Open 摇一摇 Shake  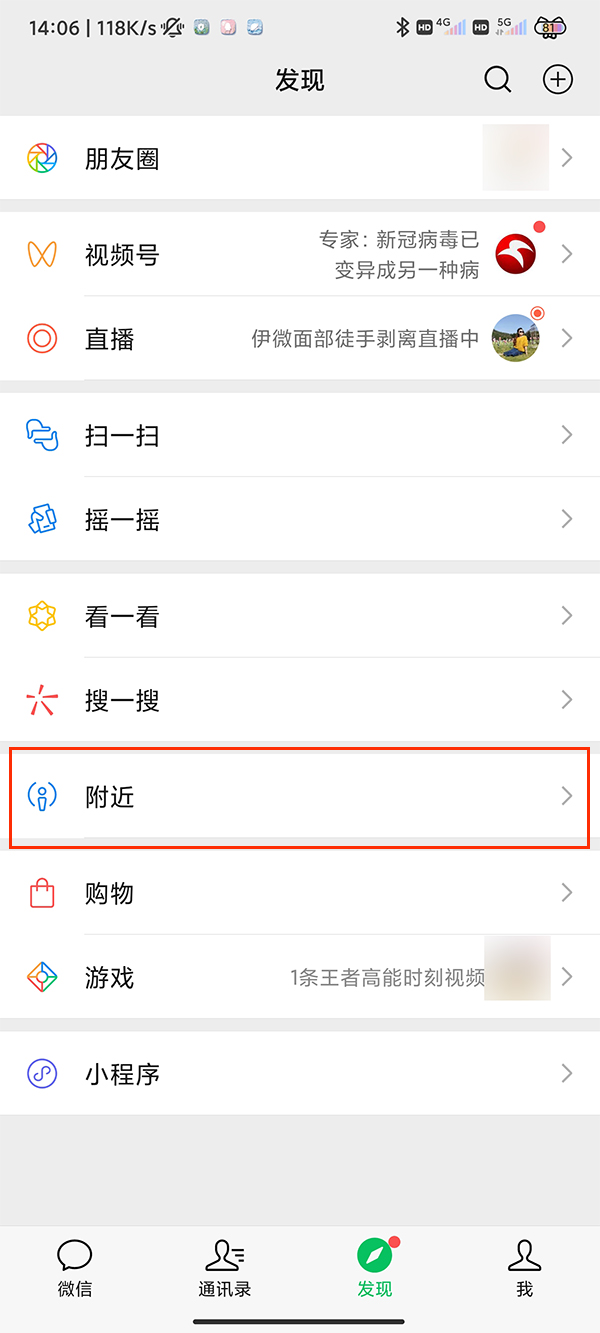click(x=300, y=520)
